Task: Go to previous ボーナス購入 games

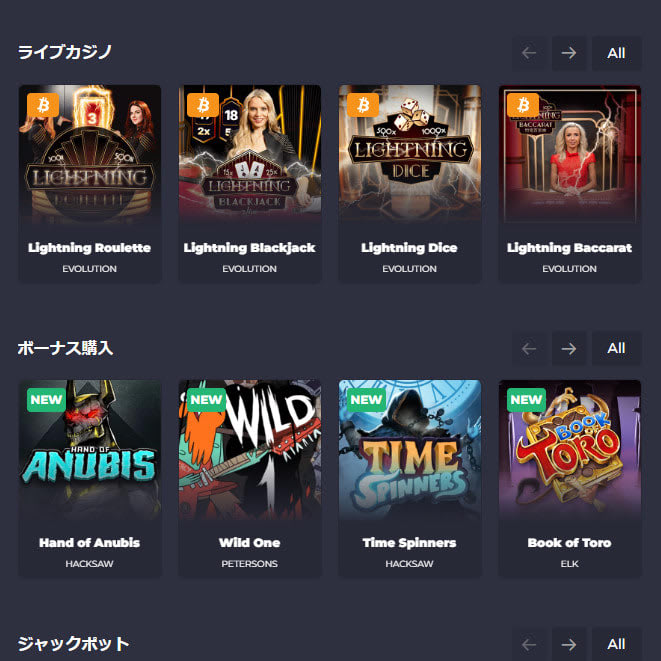Action: pyautogui.click(x=530, y=348)
